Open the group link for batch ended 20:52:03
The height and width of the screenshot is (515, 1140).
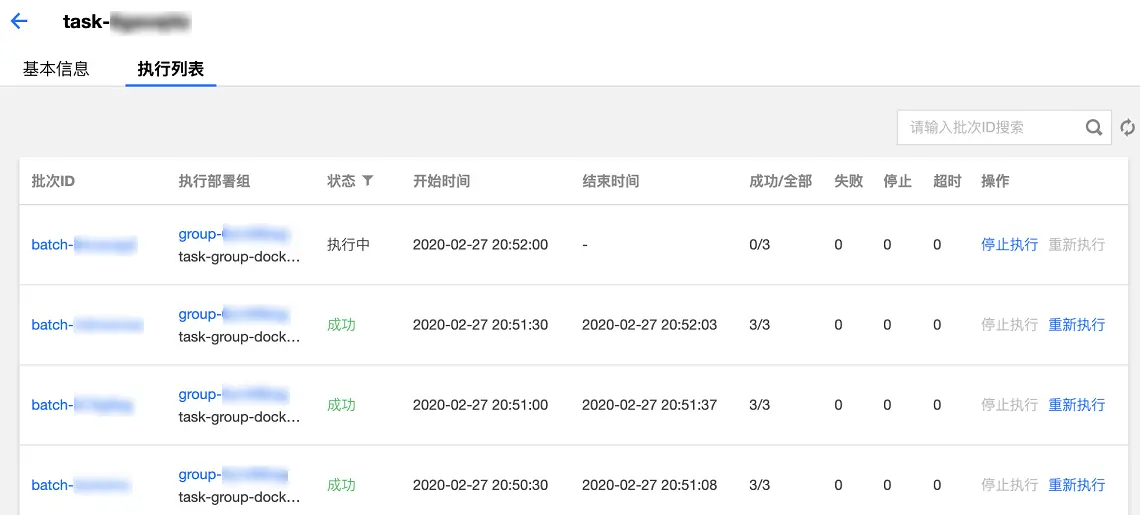click(234, 314)
